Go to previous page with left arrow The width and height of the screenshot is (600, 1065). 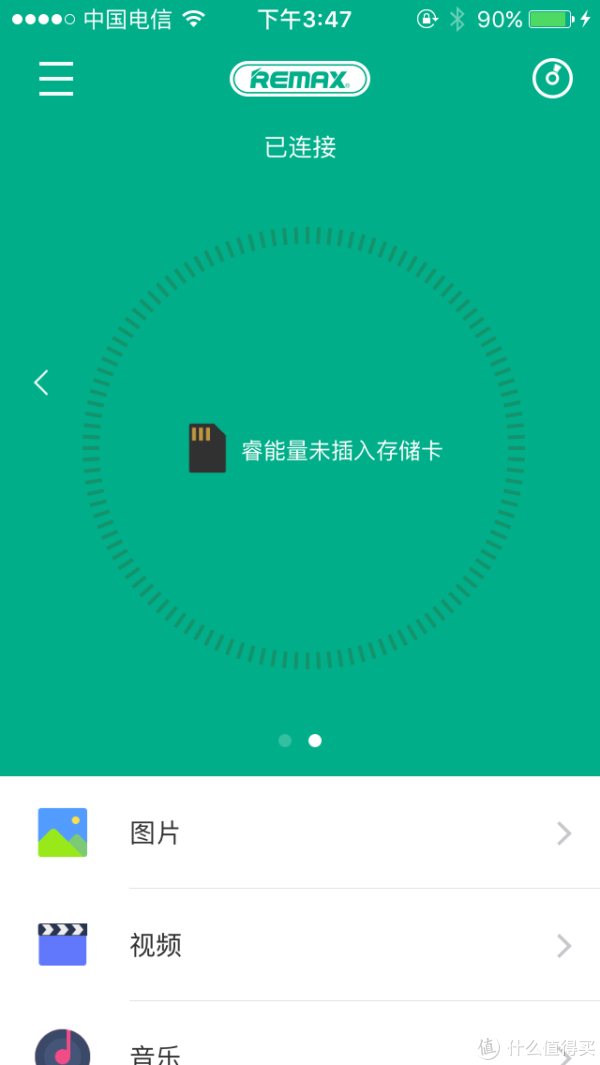[x=41, y=382]
